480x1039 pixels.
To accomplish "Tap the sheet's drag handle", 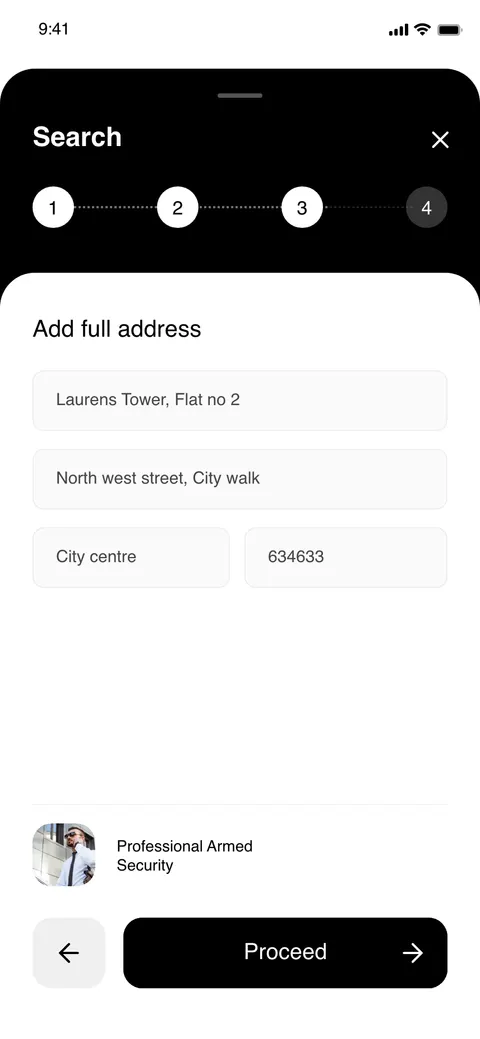I will 240,95.
